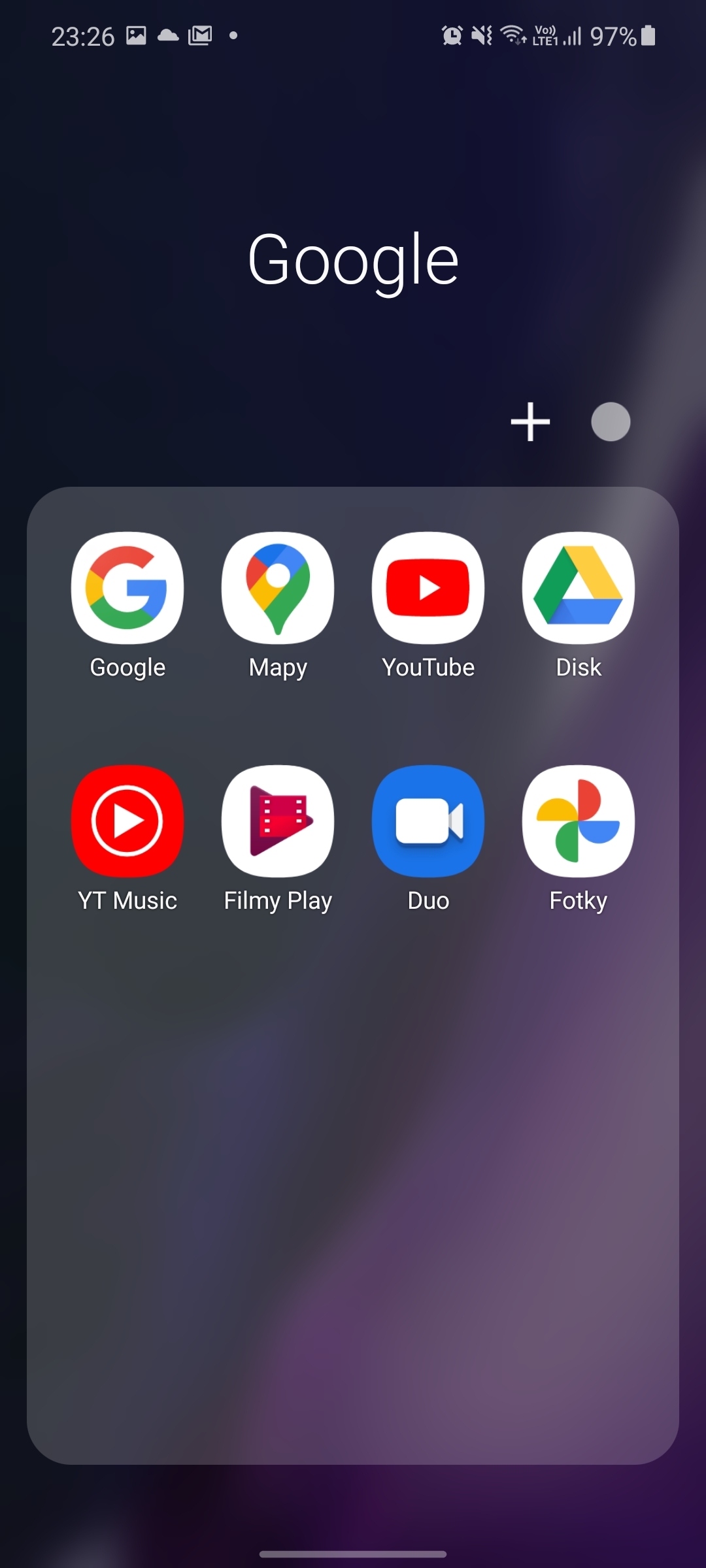Add apps to the Google folder
The width and height of the screenshot is (706, 1568).
coord(530,421)
